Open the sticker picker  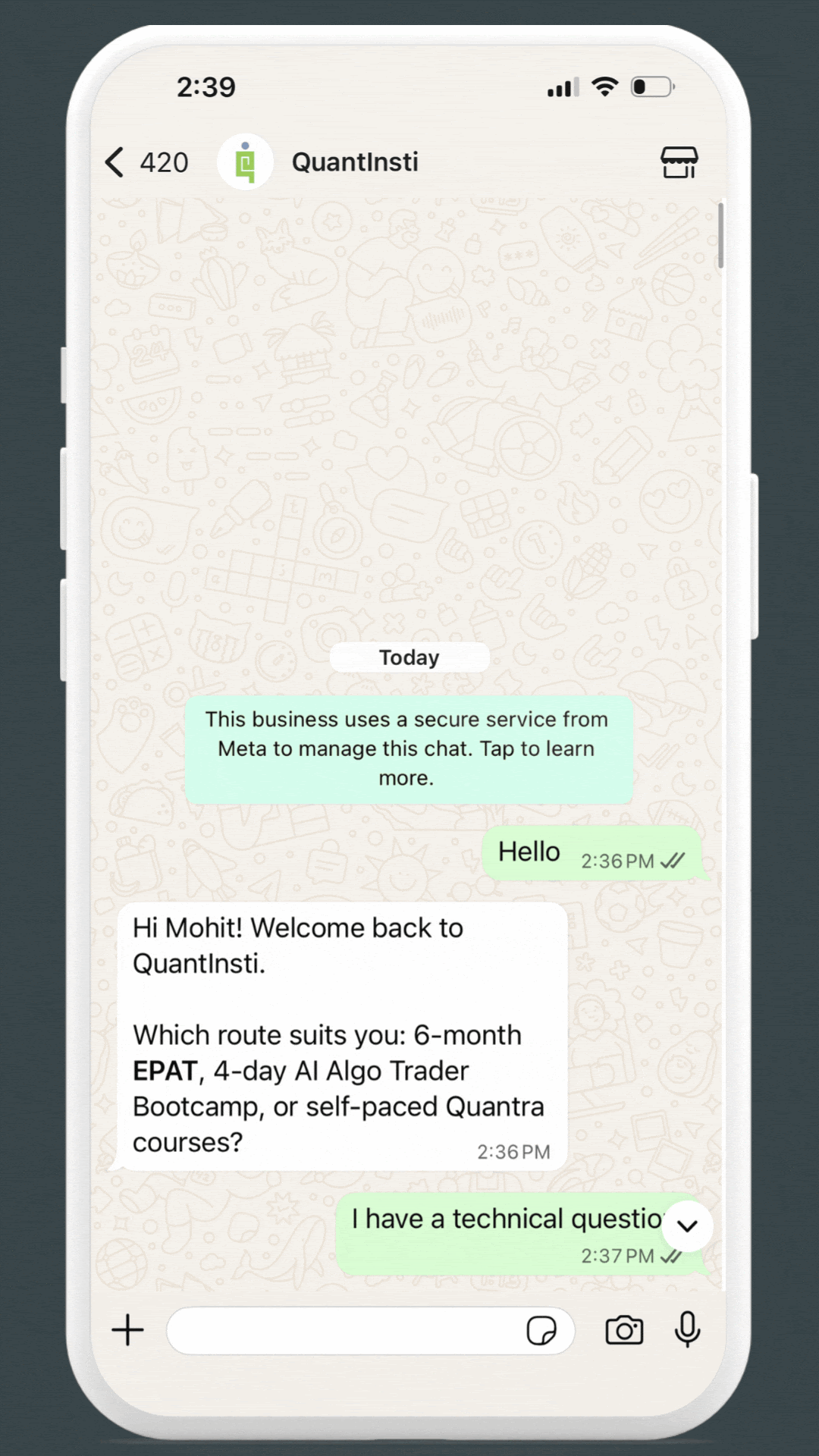click(541, 1330)
